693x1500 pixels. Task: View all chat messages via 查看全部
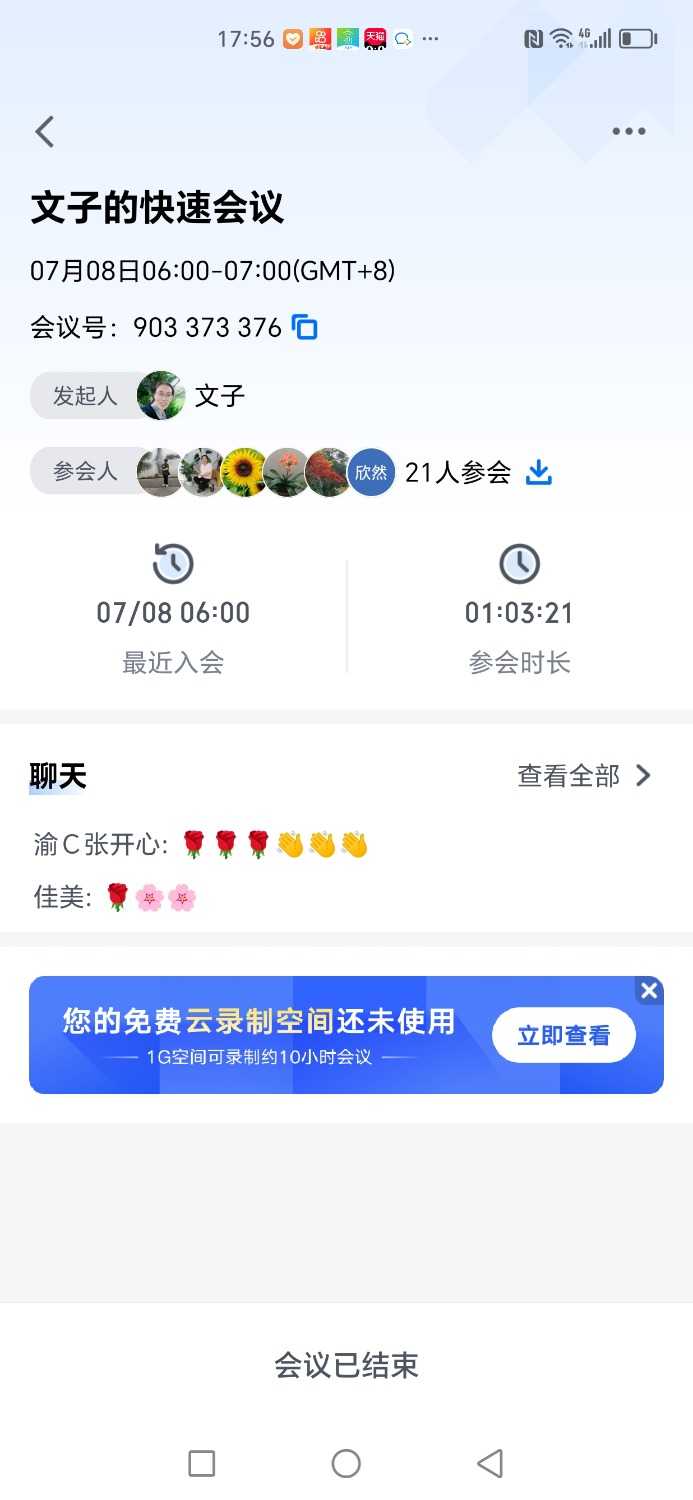584,776
